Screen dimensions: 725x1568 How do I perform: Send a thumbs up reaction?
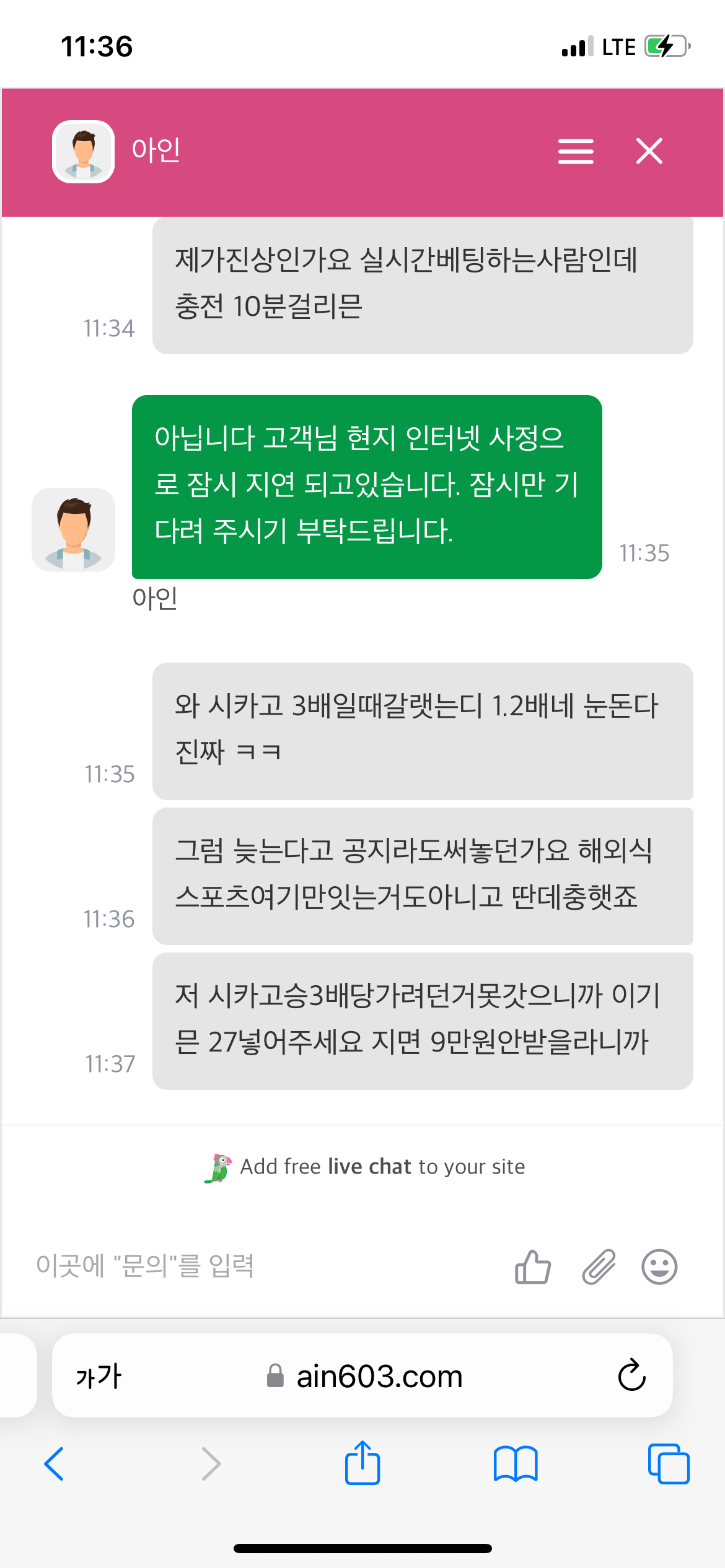[533, 1266]
